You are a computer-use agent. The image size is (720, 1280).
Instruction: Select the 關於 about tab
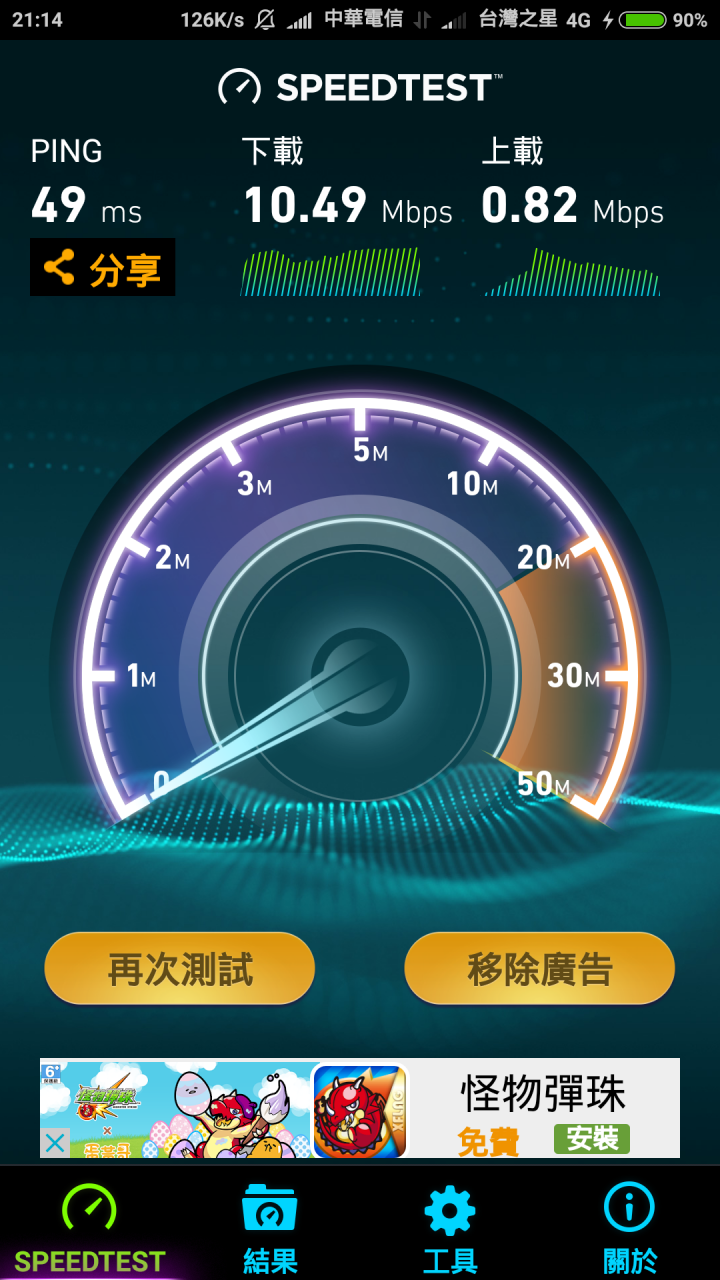pos(630,1226)
